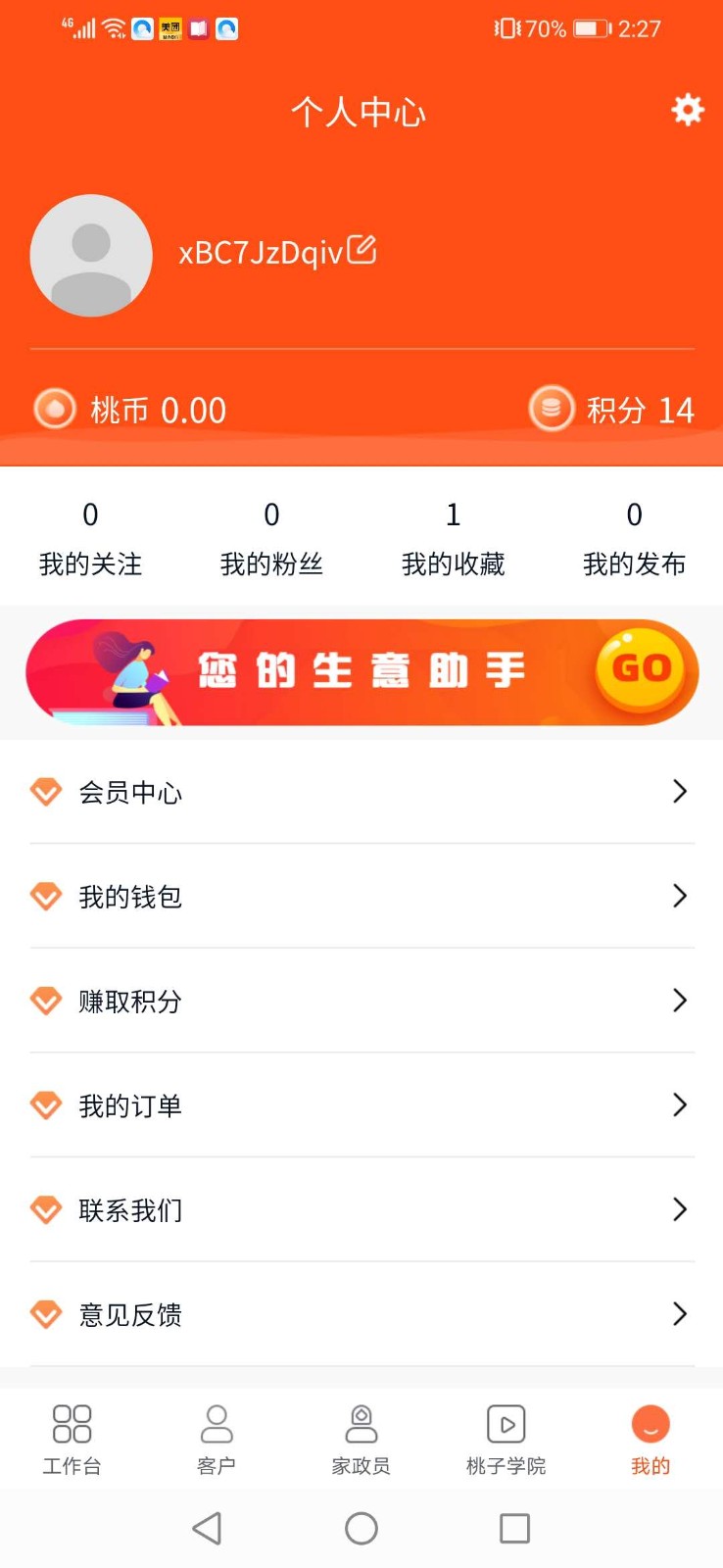Switch to the 我的 tab
Image resolution: width=723 pixels, height=1568 pixels.
(x=650, y=1441)
